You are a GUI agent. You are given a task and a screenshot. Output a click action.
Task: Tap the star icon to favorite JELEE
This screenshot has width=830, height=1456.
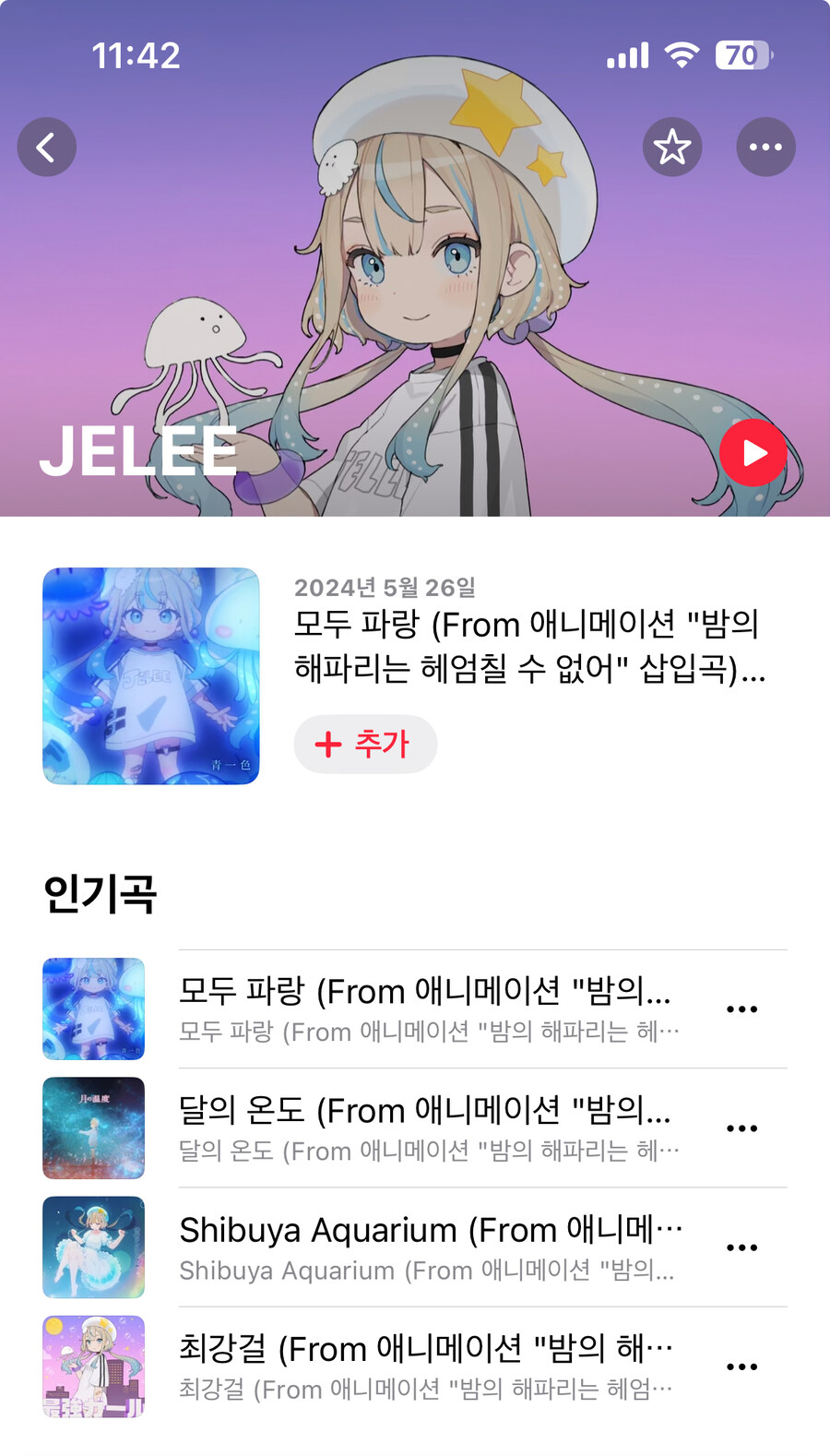672,147
